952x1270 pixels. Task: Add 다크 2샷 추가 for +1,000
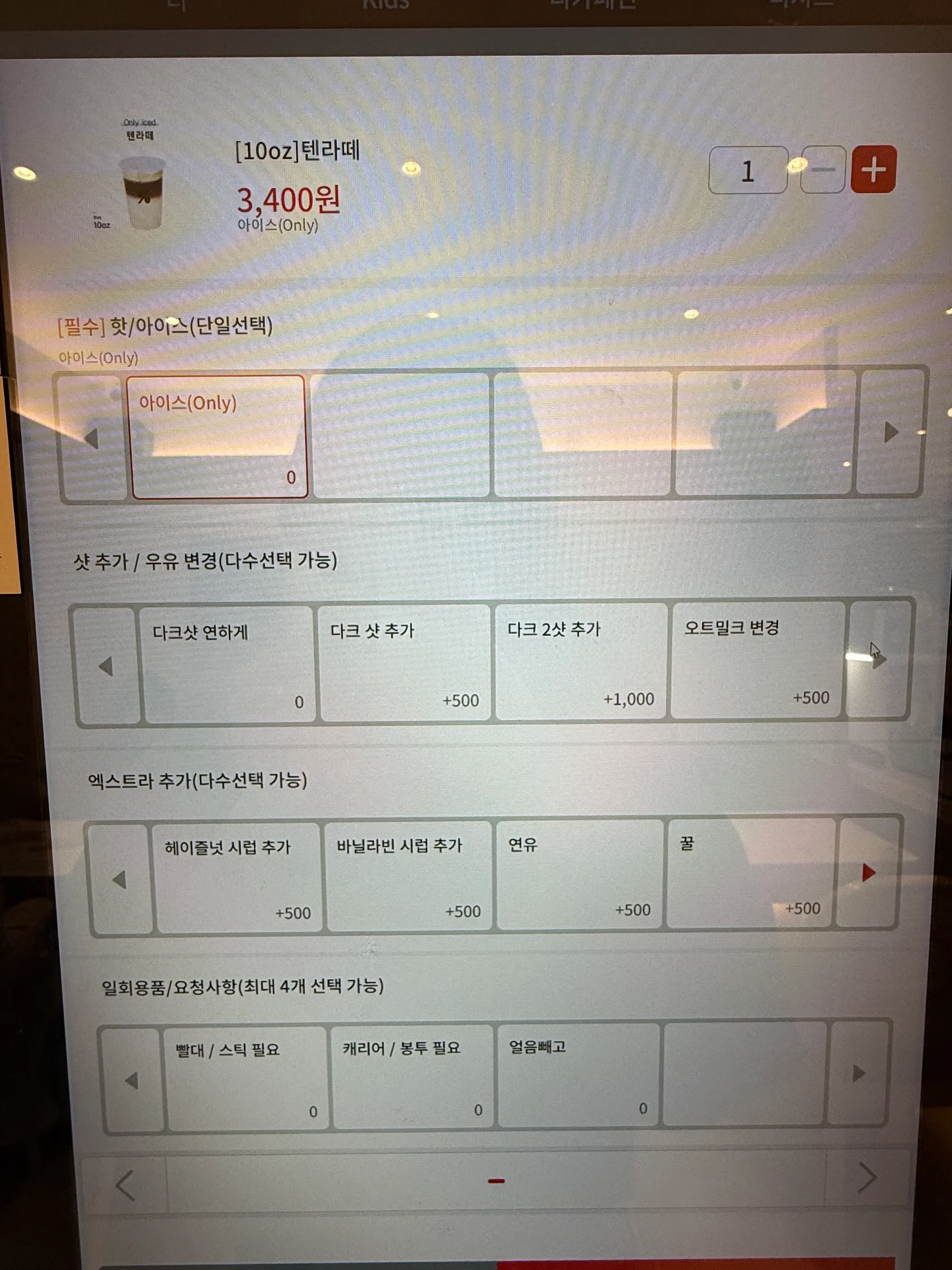581,661
